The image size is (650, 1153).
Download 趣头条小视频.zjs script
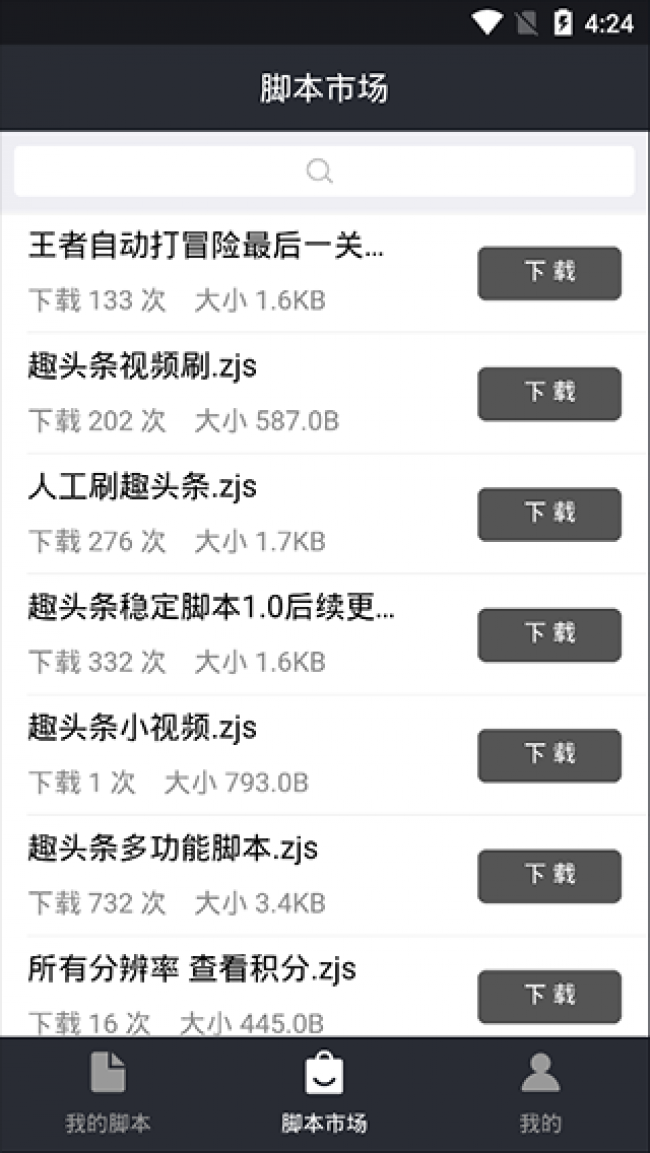(549, 755)
